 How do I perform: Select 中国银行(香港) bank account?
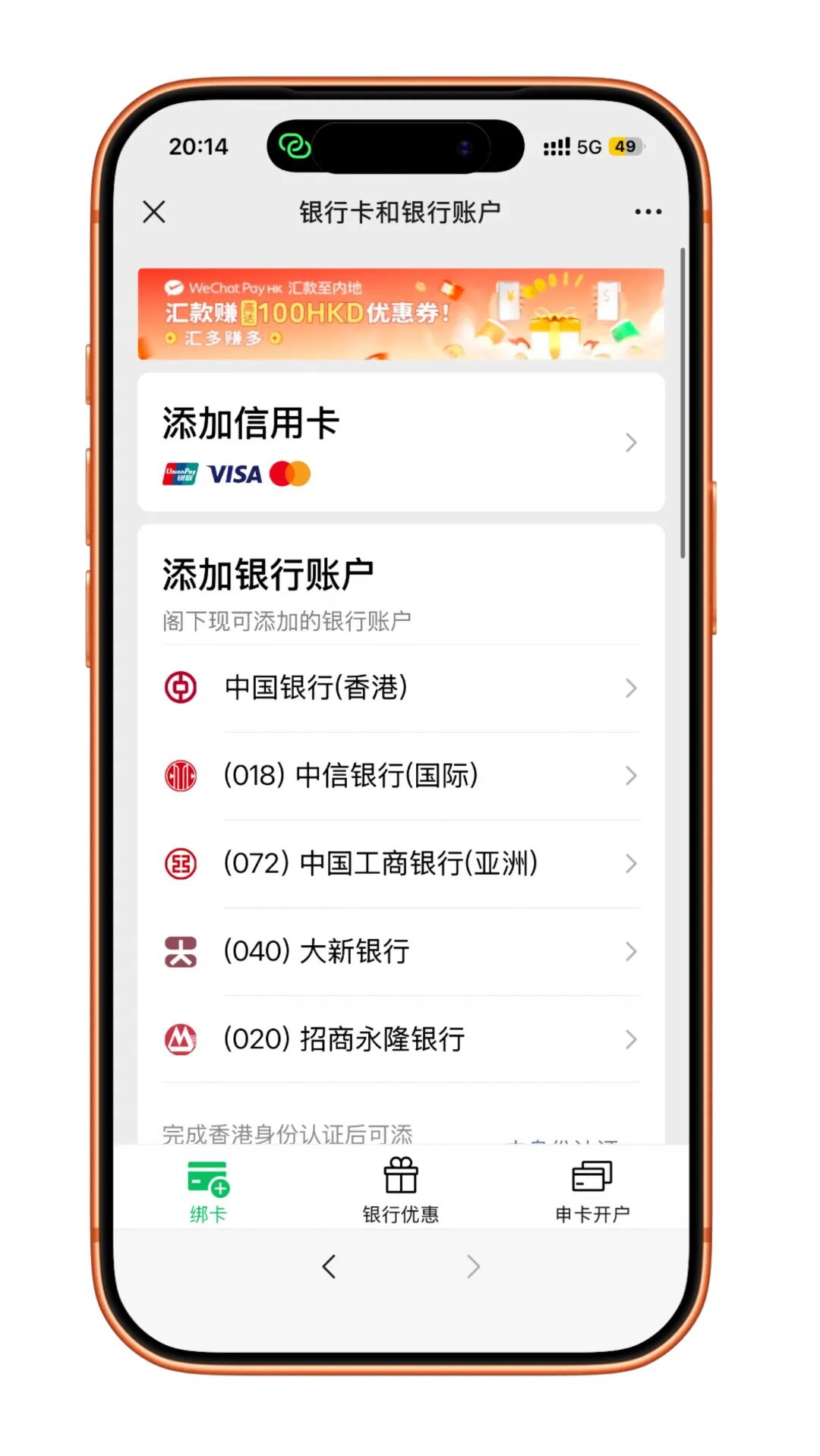click(x=401, y=688)
